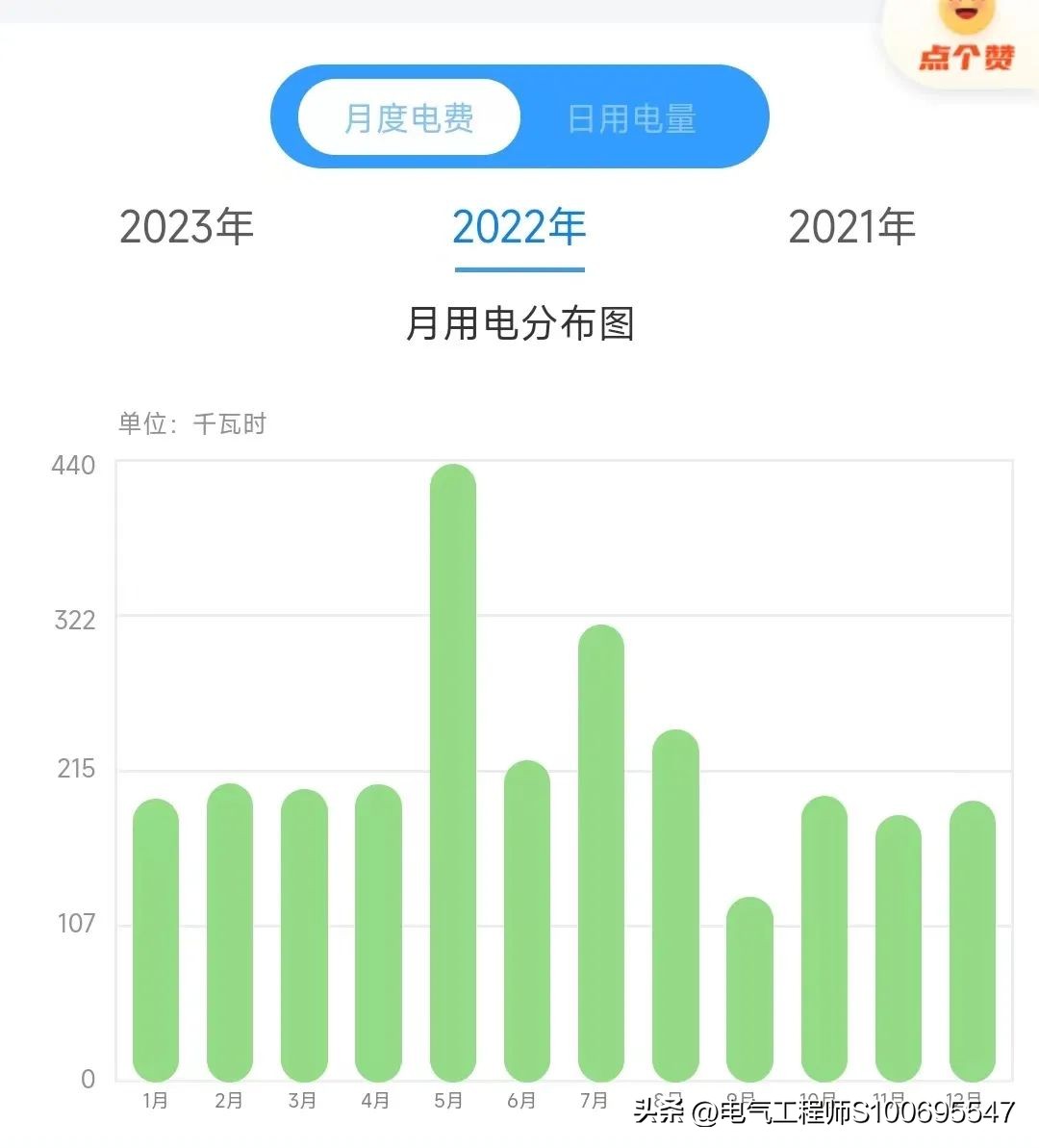Select year 2021年
Viewport: 1039px width, 1148px height.
coord(850,227)
